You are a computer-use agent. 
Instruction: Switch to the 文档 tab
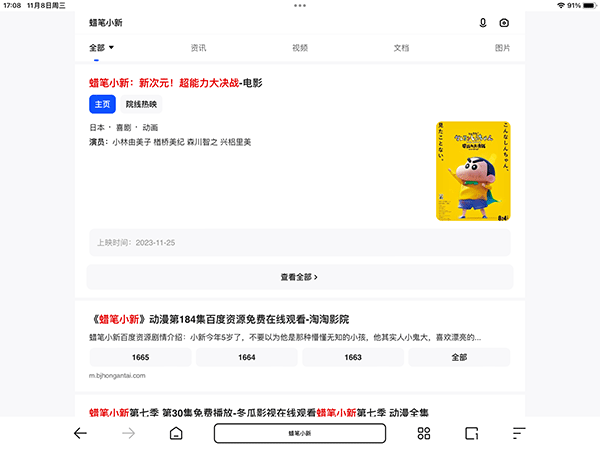(x=401, y=48)
